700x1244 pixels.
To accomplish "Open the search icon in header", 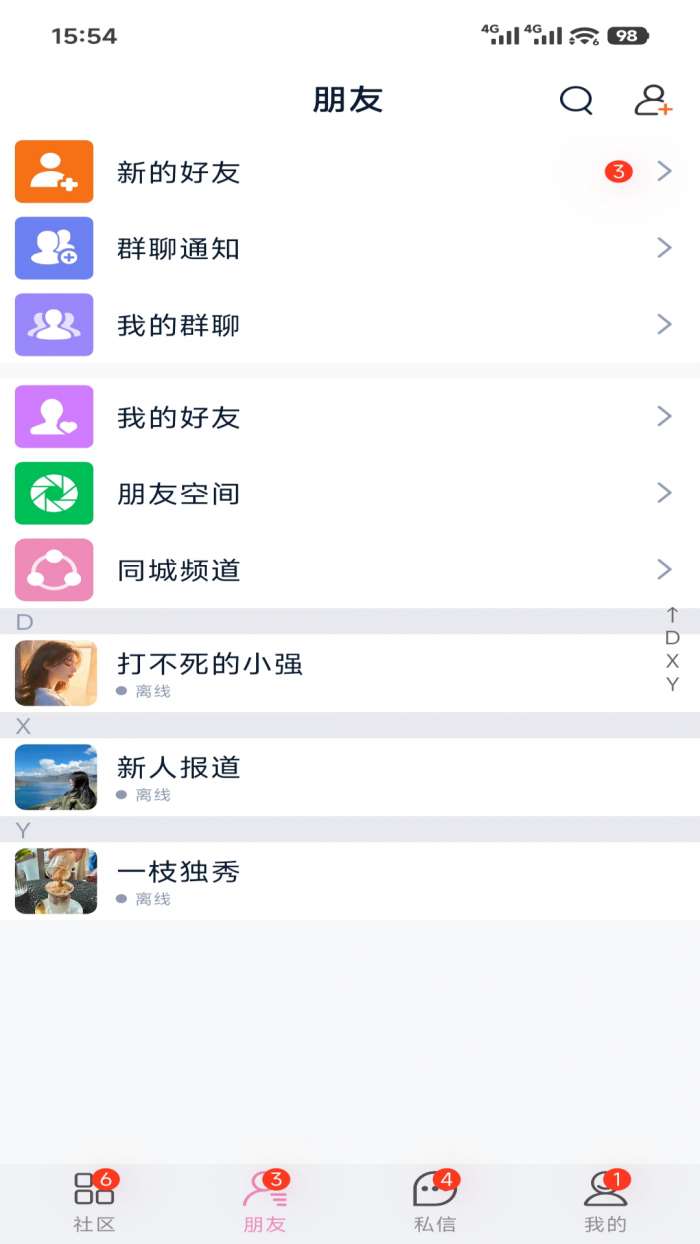I will [576, 100].
